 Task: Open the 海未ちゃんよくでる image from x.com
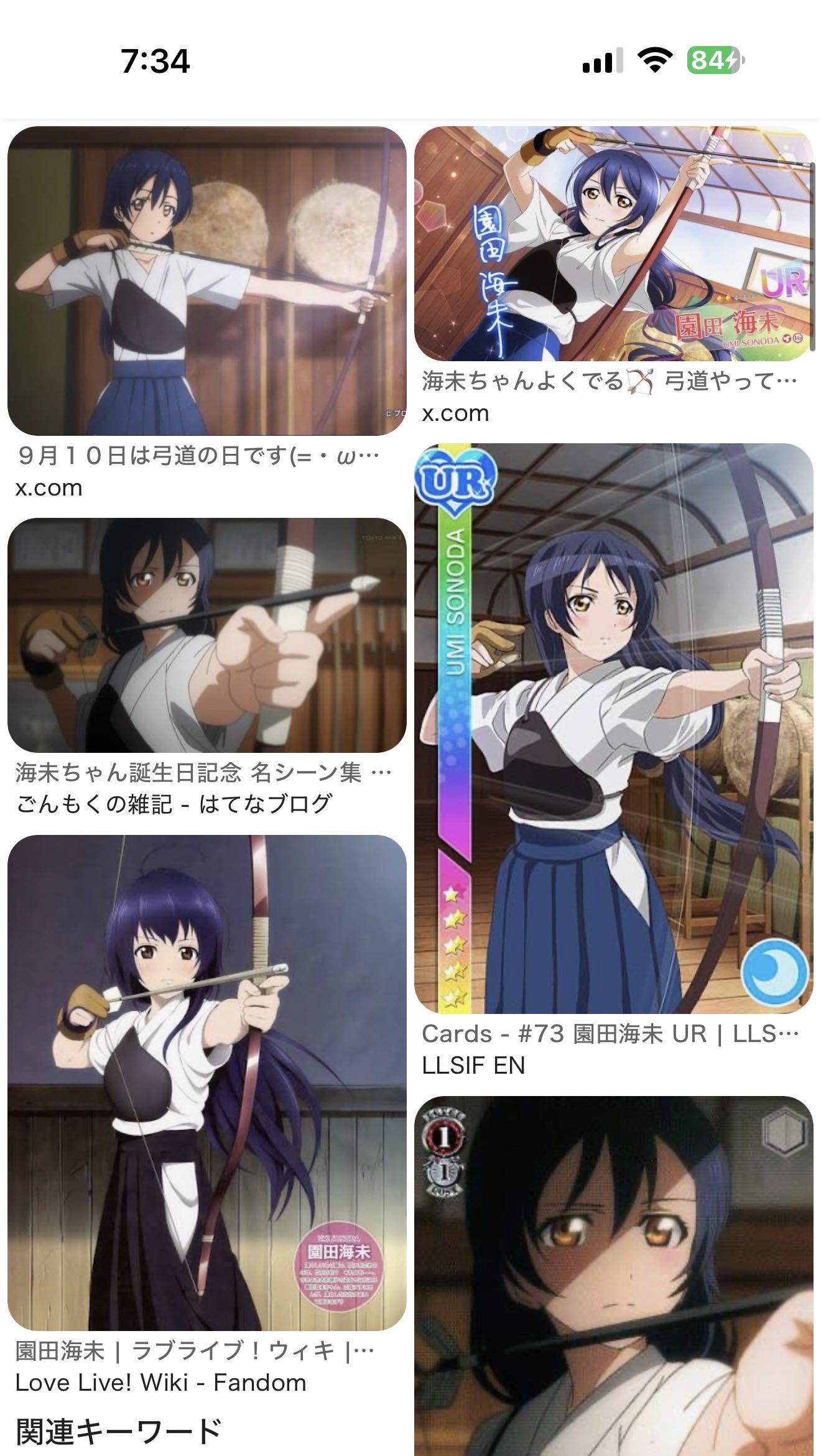[x=613, y=244]
